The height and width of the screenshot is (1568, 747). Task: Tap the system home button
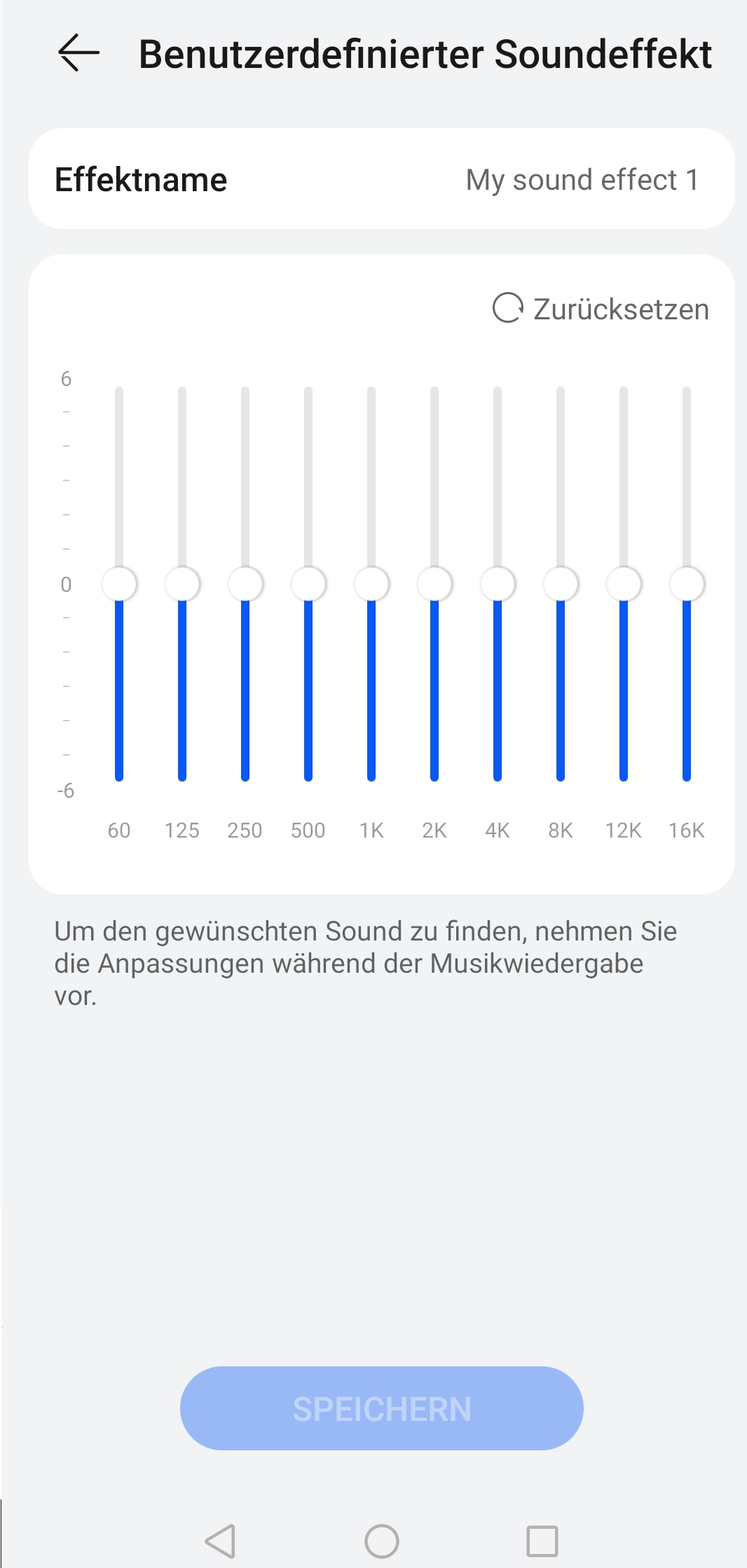[x=382, y=1541]
